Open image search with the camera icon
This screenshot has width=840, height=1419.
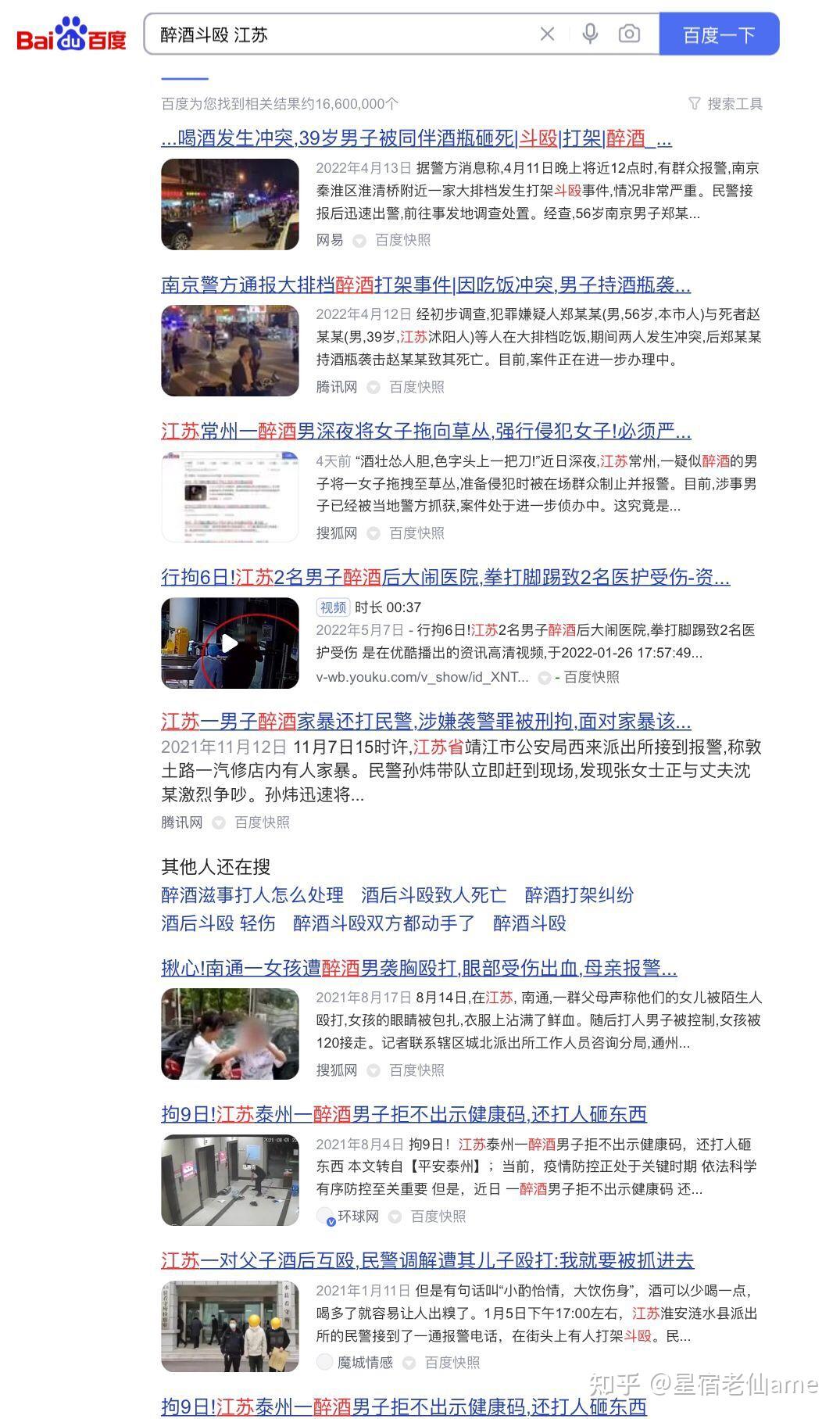tap(629, 34)
